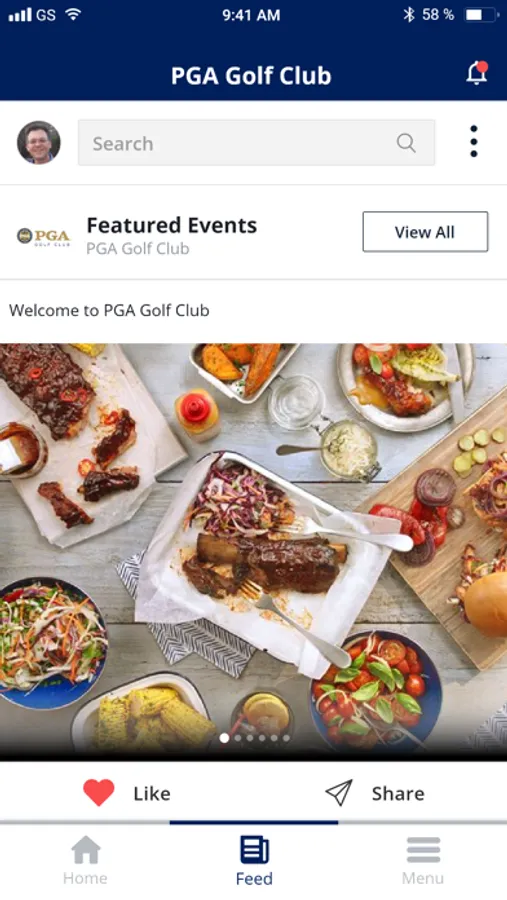The height and width of the screenshot is (900, 507).
Task: Like the Featured Events post
Action: click(127, 793)
